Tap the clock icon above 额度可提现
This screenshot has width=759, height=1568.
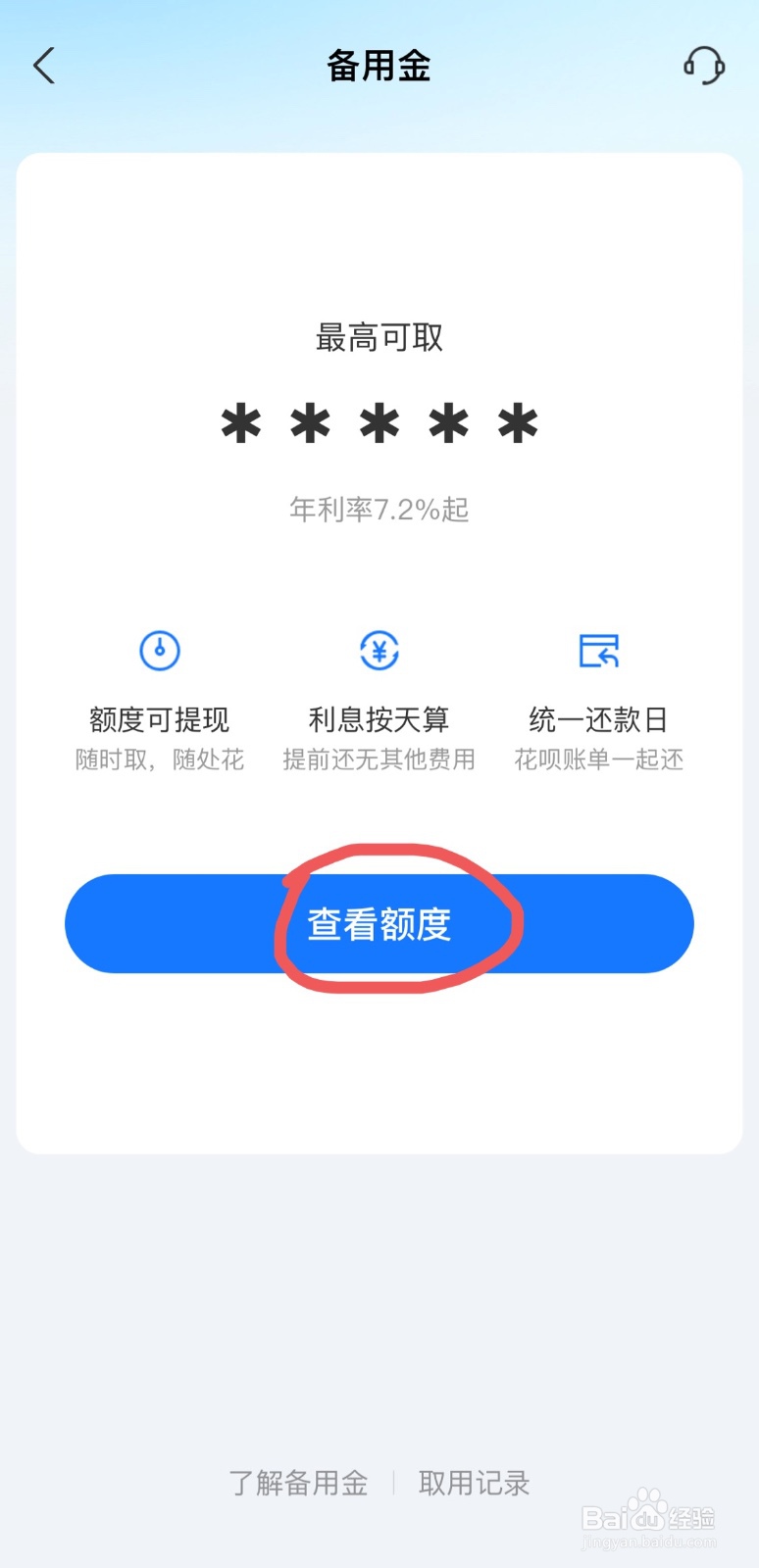(x=160, y=650)
